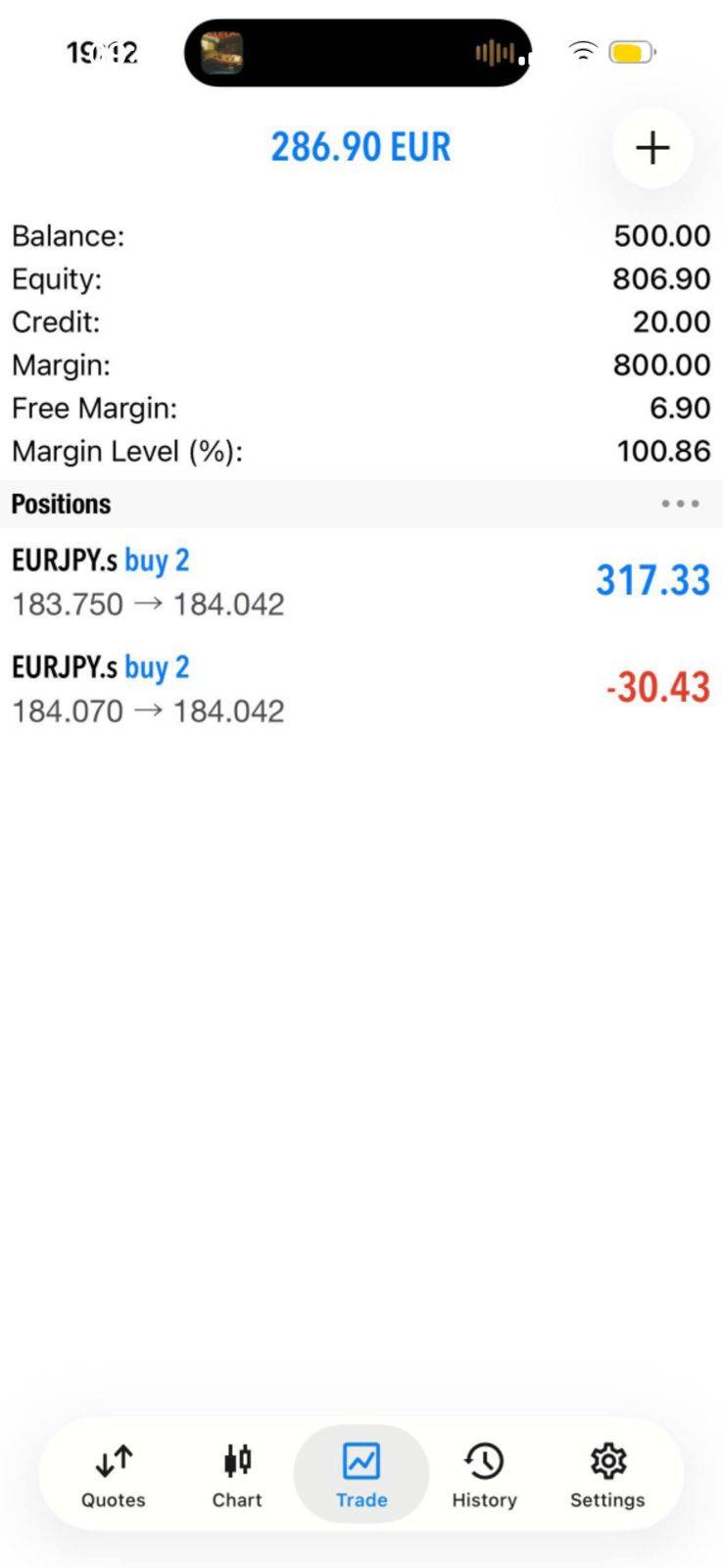Open the Settings tab
This screenshot has height=1568, width=723.
[x=607, y=1475]
